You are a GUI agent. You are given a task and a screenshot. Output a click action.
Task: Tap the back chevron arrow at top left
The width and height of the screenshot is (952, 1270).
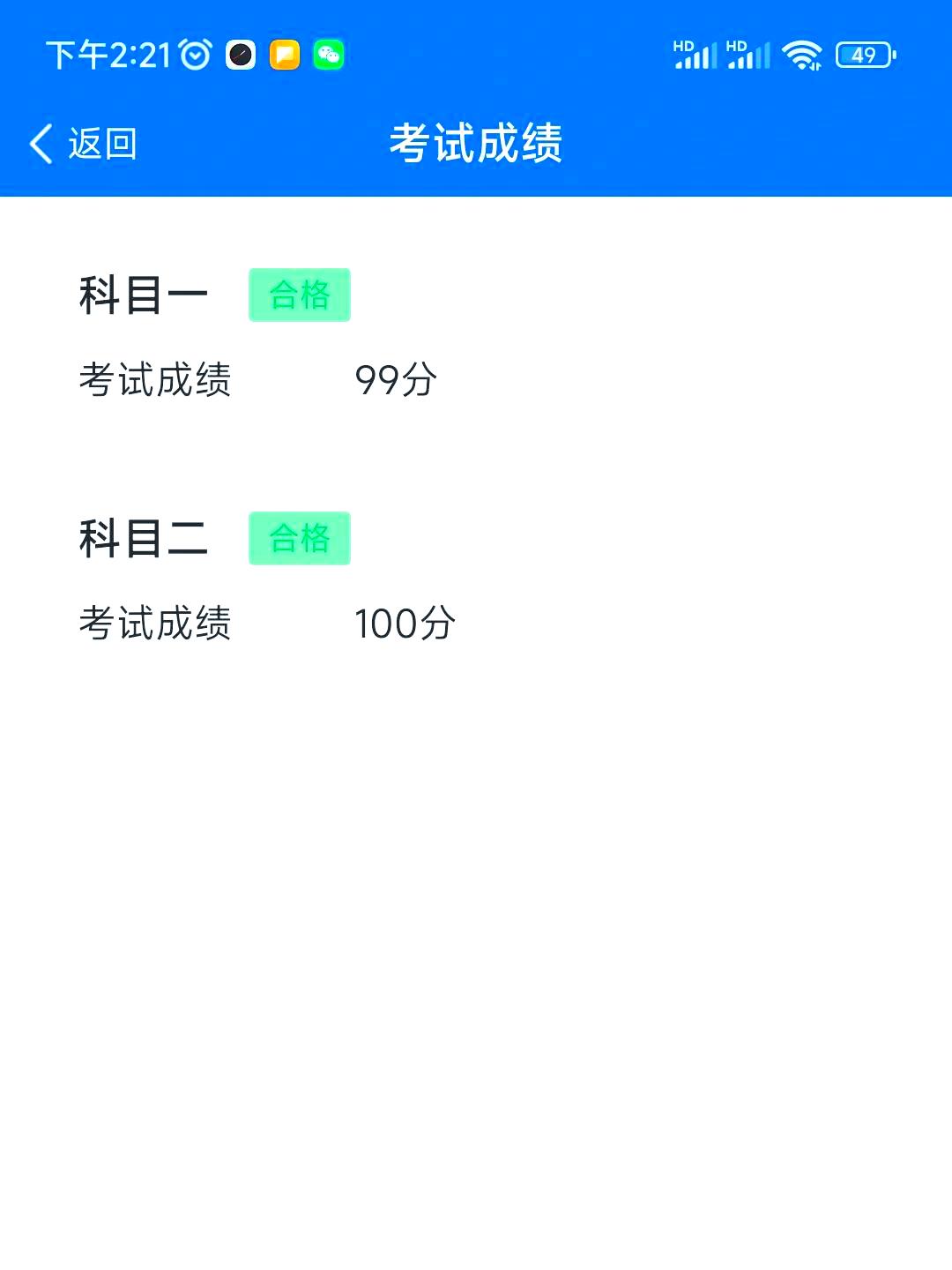tap(41, 142)
